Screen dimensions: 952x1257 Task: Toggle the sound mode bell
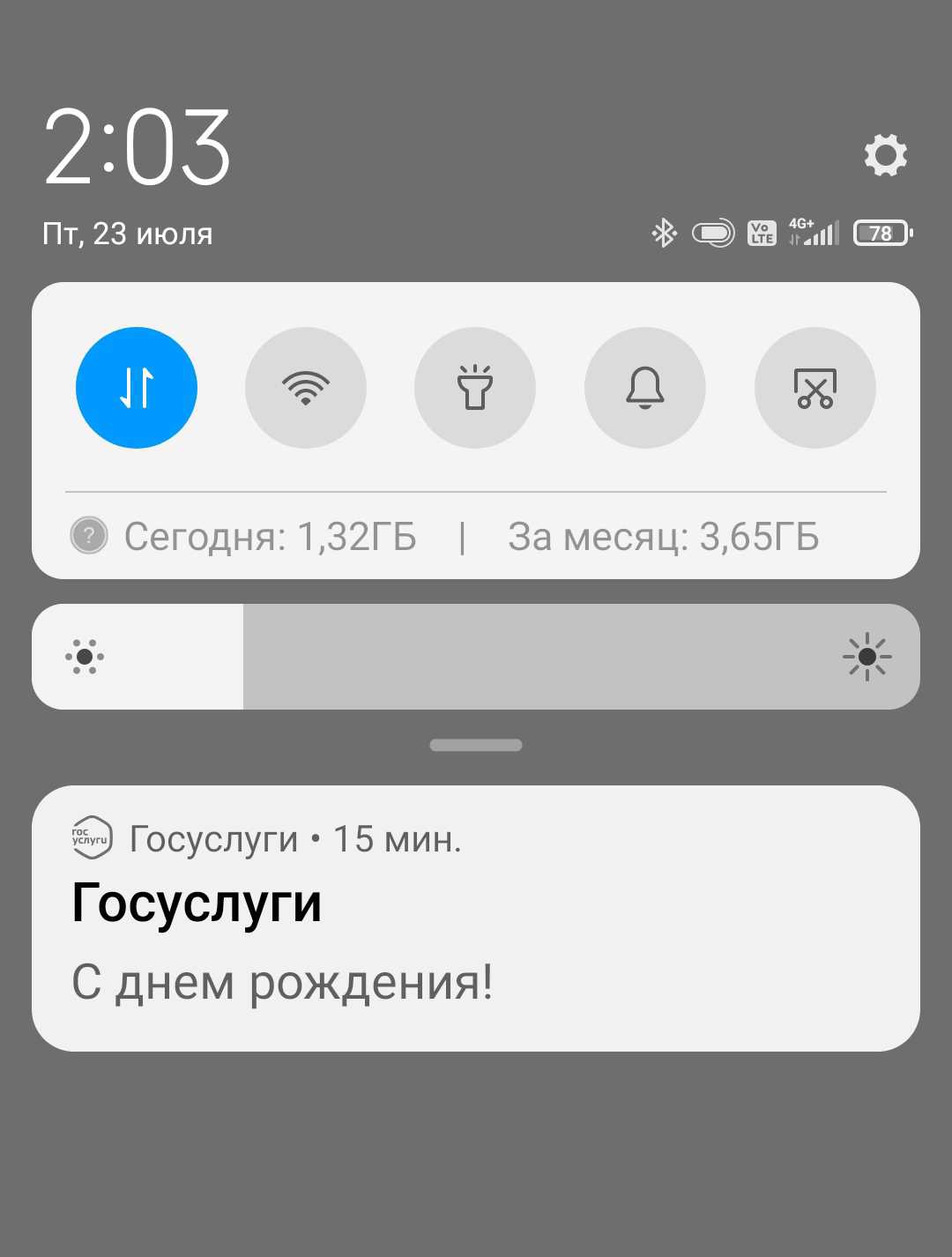click(645, 388)
